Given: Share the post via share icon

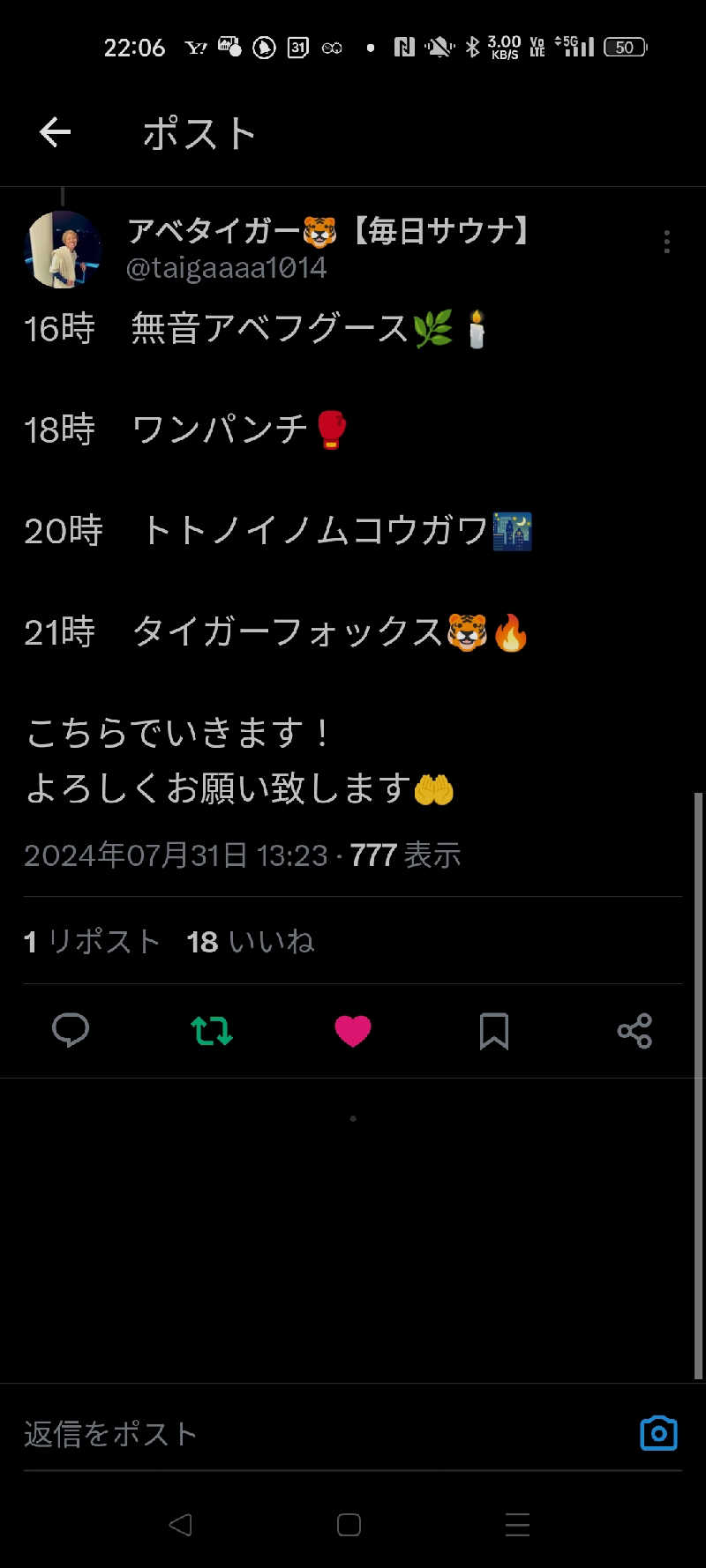Looking at the screenshot, I should [635, 1030].
